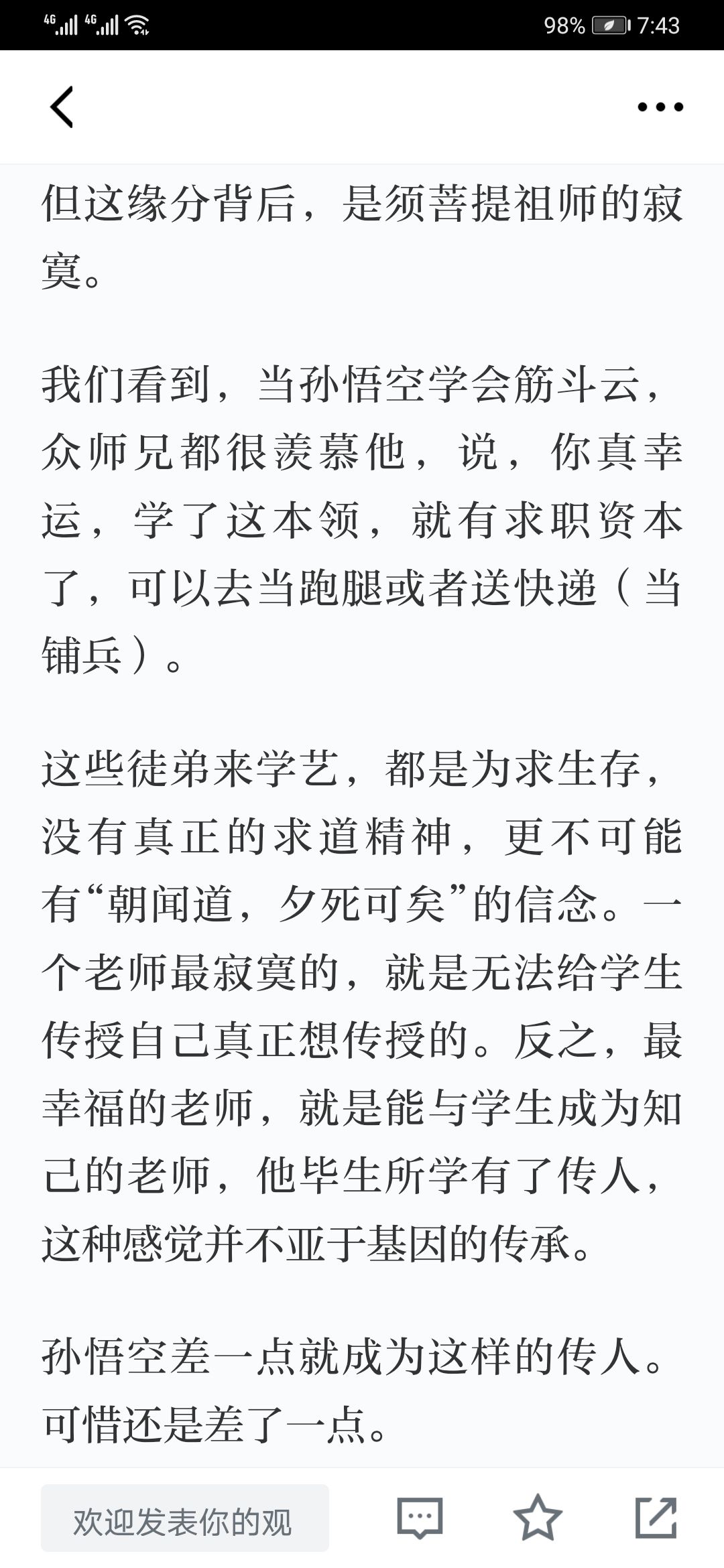Open the three-dot overflow menu
This screenshot has width=724, height=1568.
coord(660,107)
